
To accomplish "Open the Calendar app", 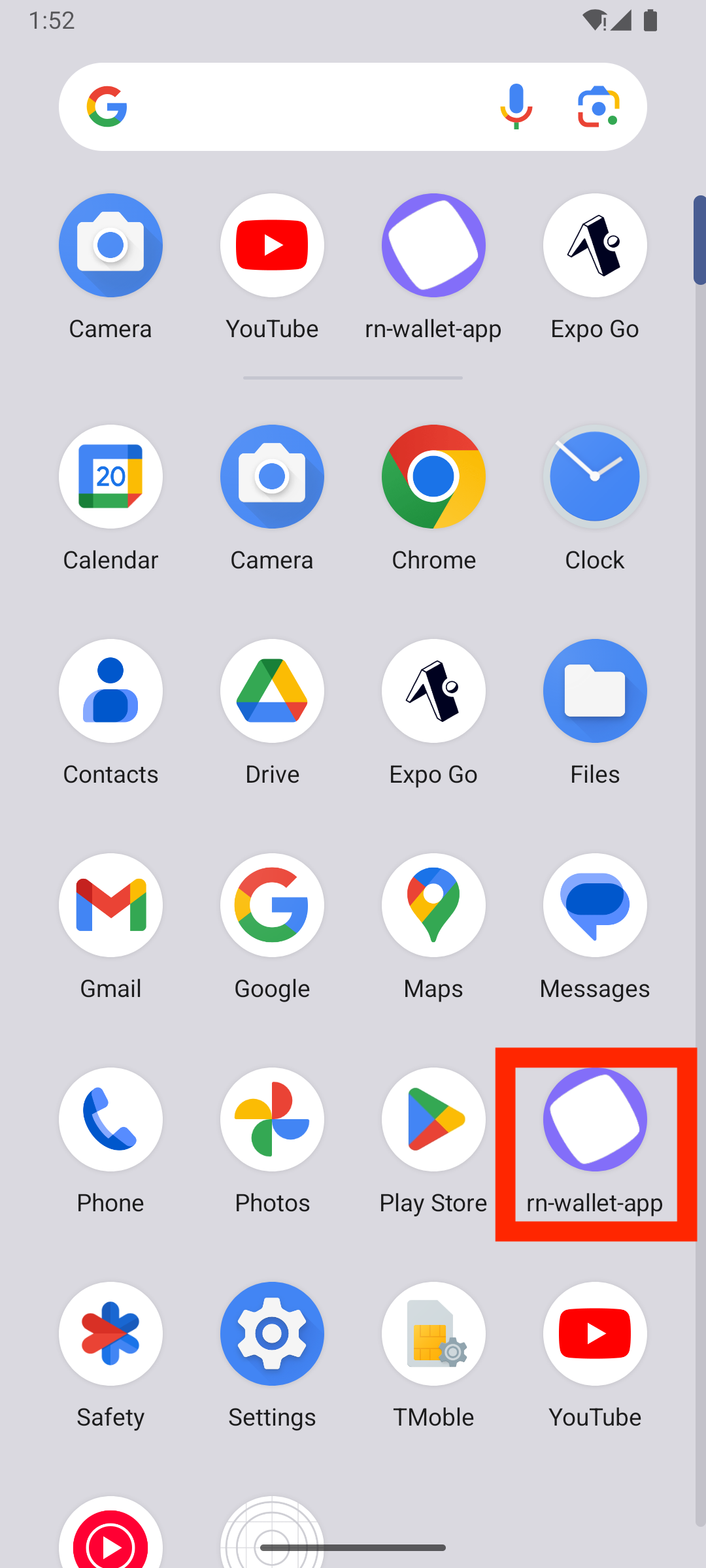I will click(x=110, y=478).
